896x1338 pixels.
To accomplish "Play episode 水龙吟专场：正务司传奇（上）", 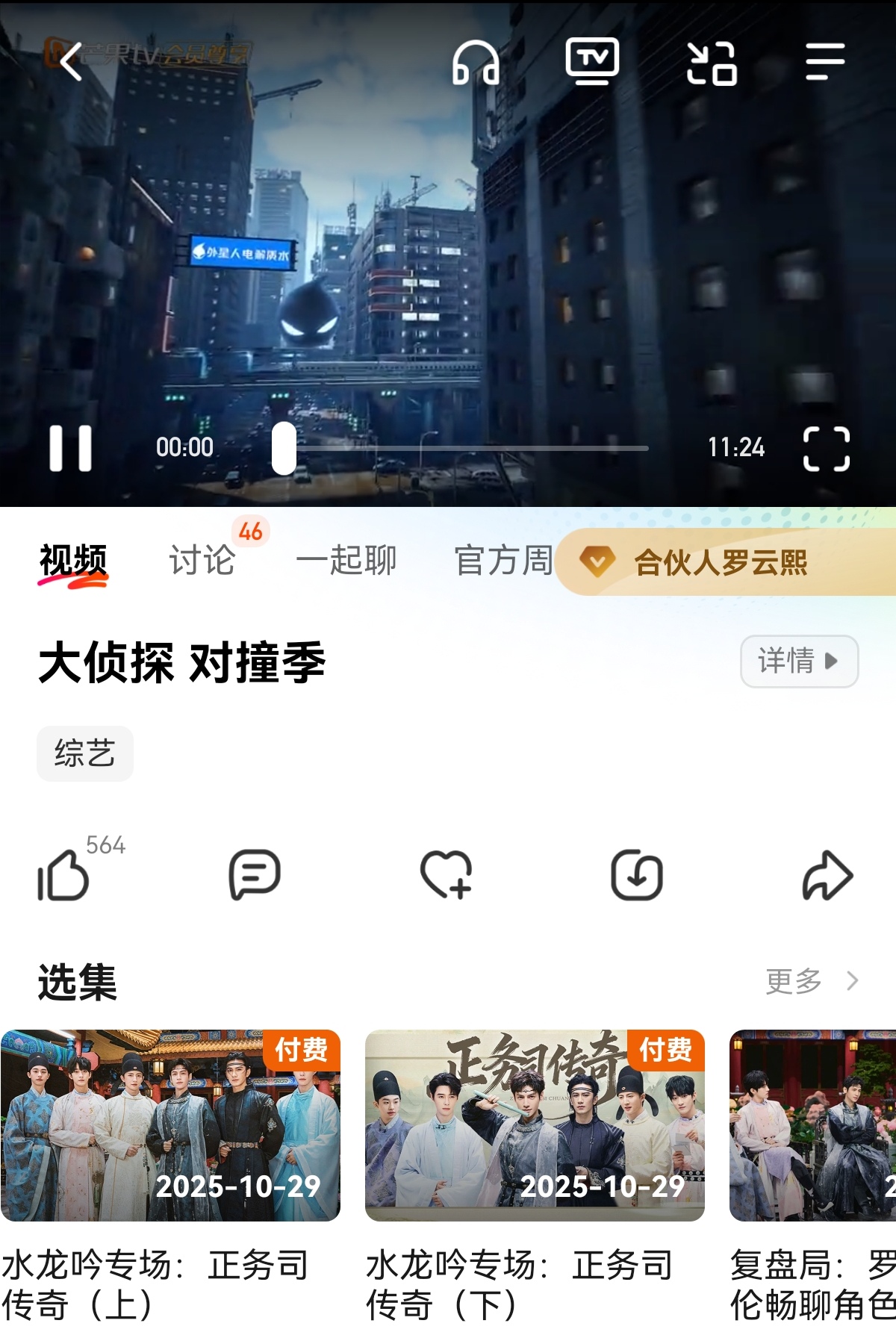I will tap(170, 1125).
